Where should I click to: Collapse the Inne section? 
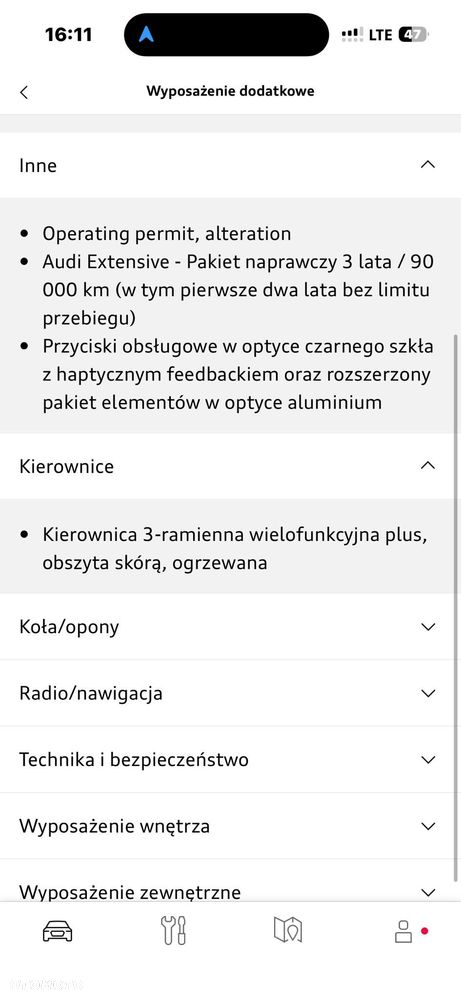click(x=230, y=165)
